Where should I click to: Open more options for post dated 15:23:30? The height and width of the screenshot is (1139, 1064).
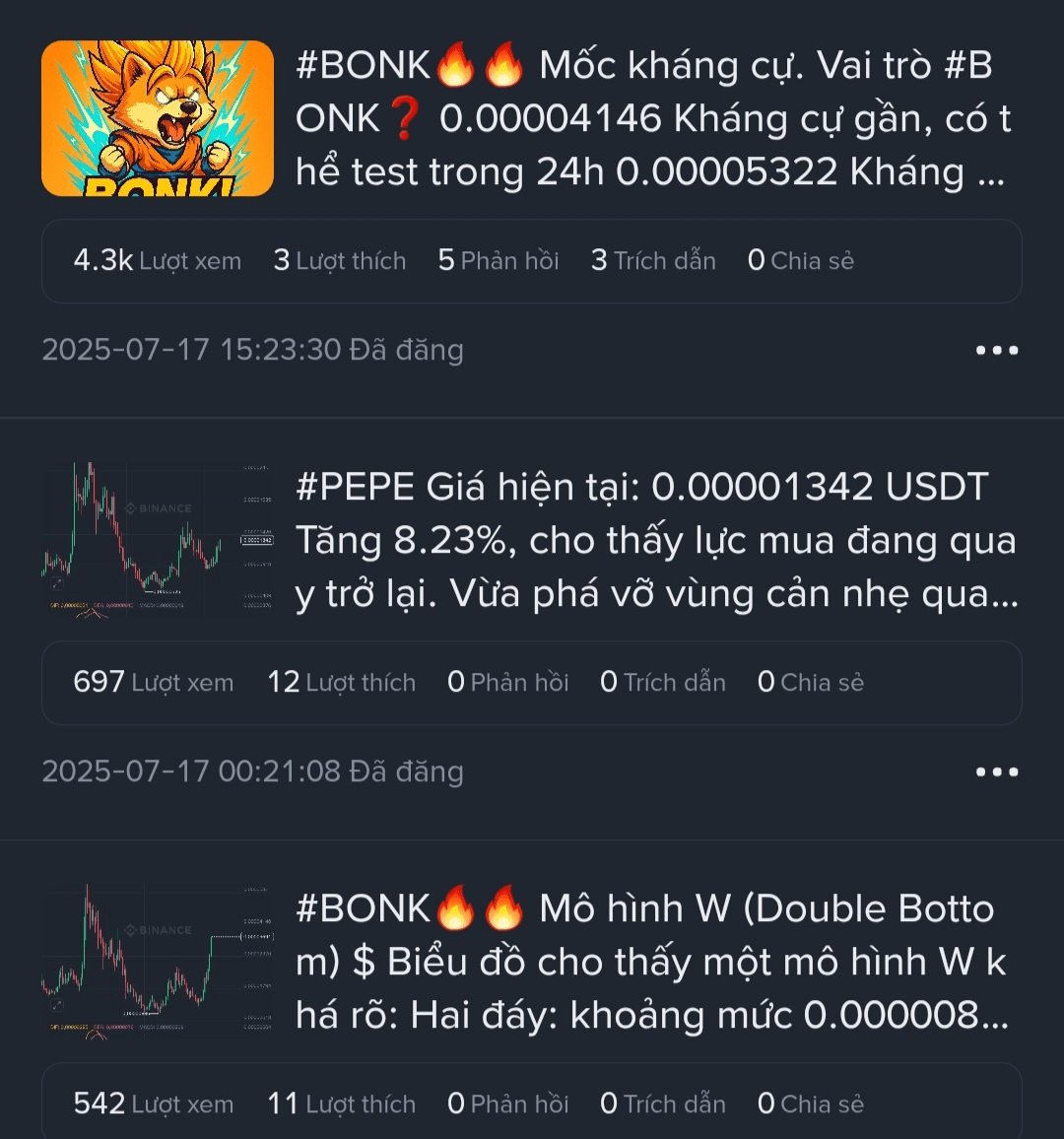point(997,350)
